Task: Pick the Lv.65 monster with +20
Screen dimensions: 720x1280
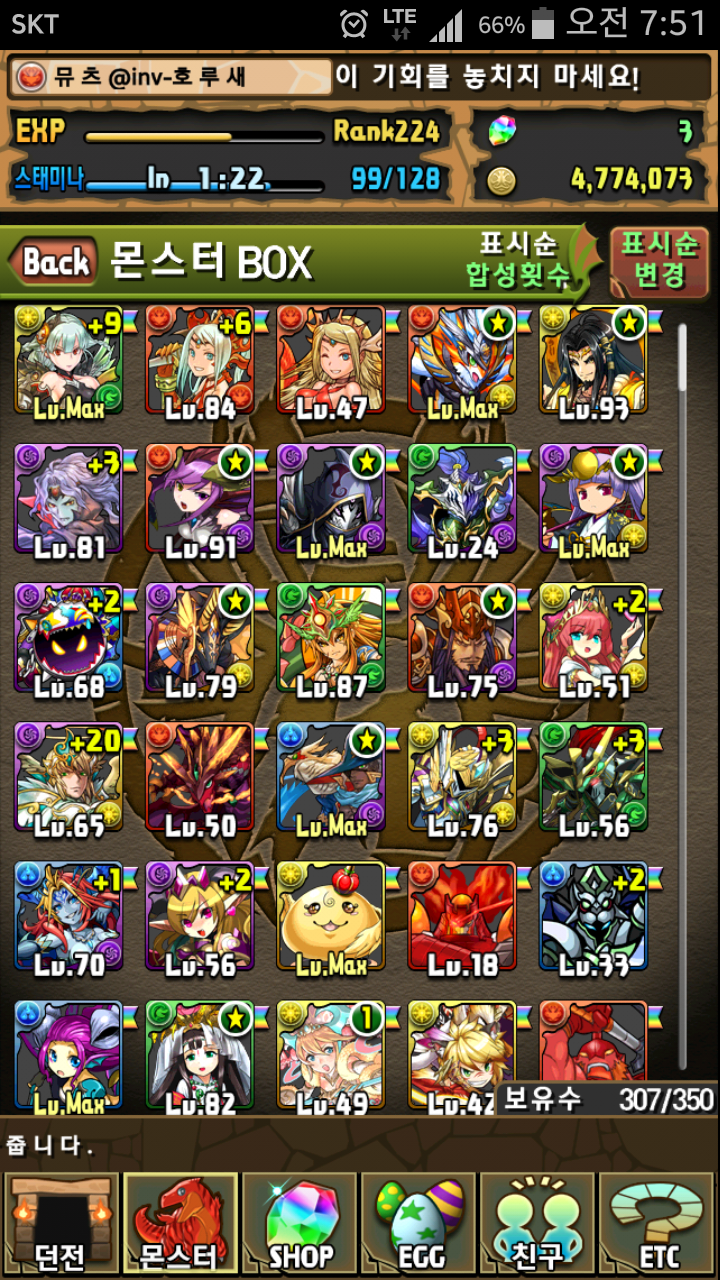Action: [x=69, y=777]
